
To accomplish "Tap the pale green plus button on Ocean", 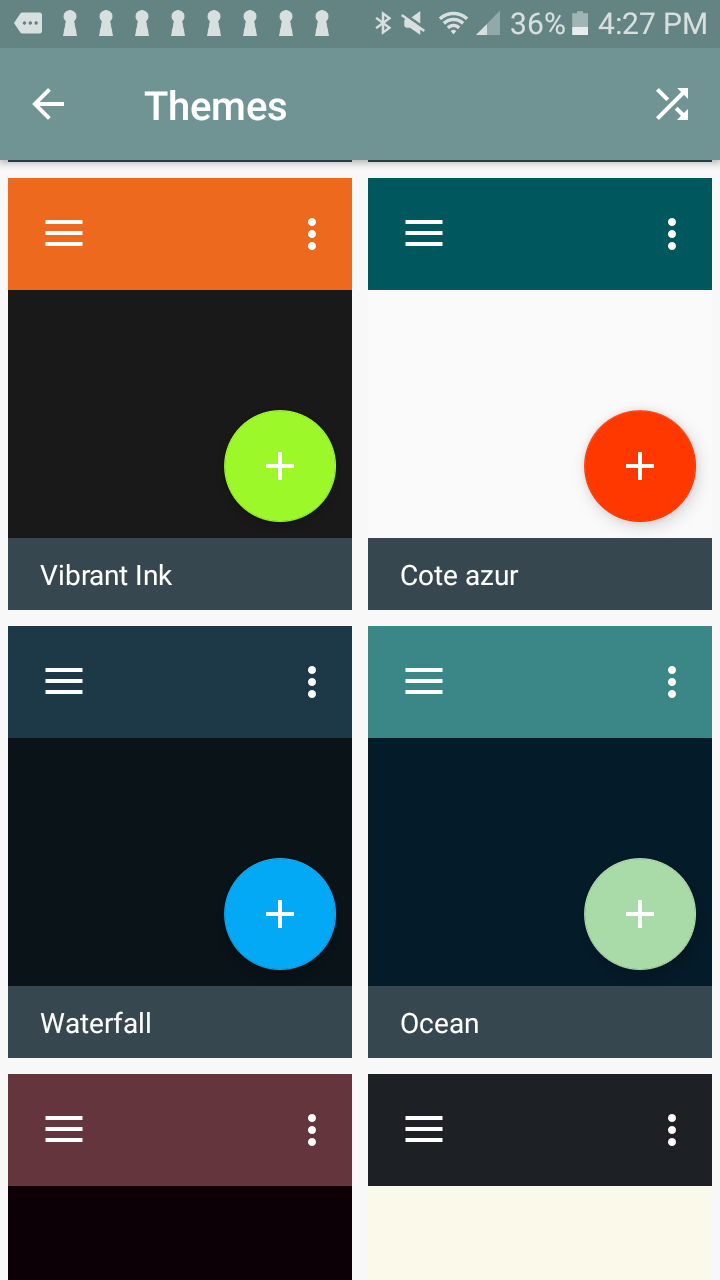I will (x=640, y=914).
